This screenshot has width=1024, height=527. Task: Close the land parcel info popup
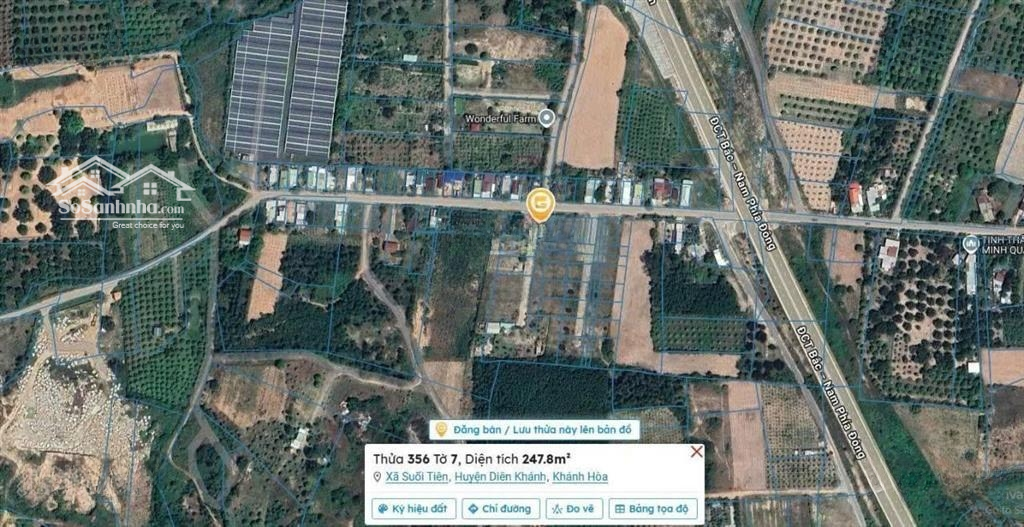(696, 452)
